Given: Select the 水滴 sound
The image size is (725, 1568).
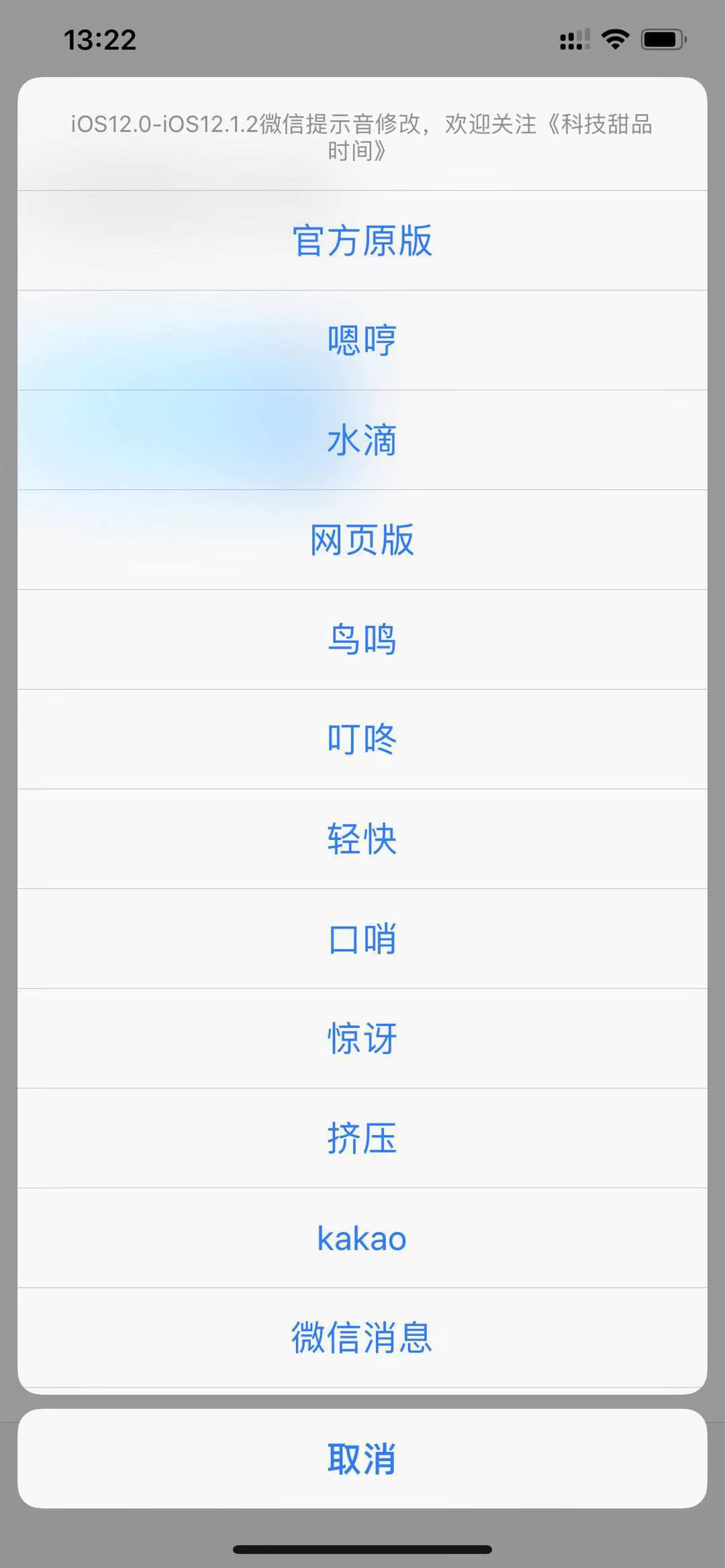Looking at the screenshot, I should pos(362,440).
